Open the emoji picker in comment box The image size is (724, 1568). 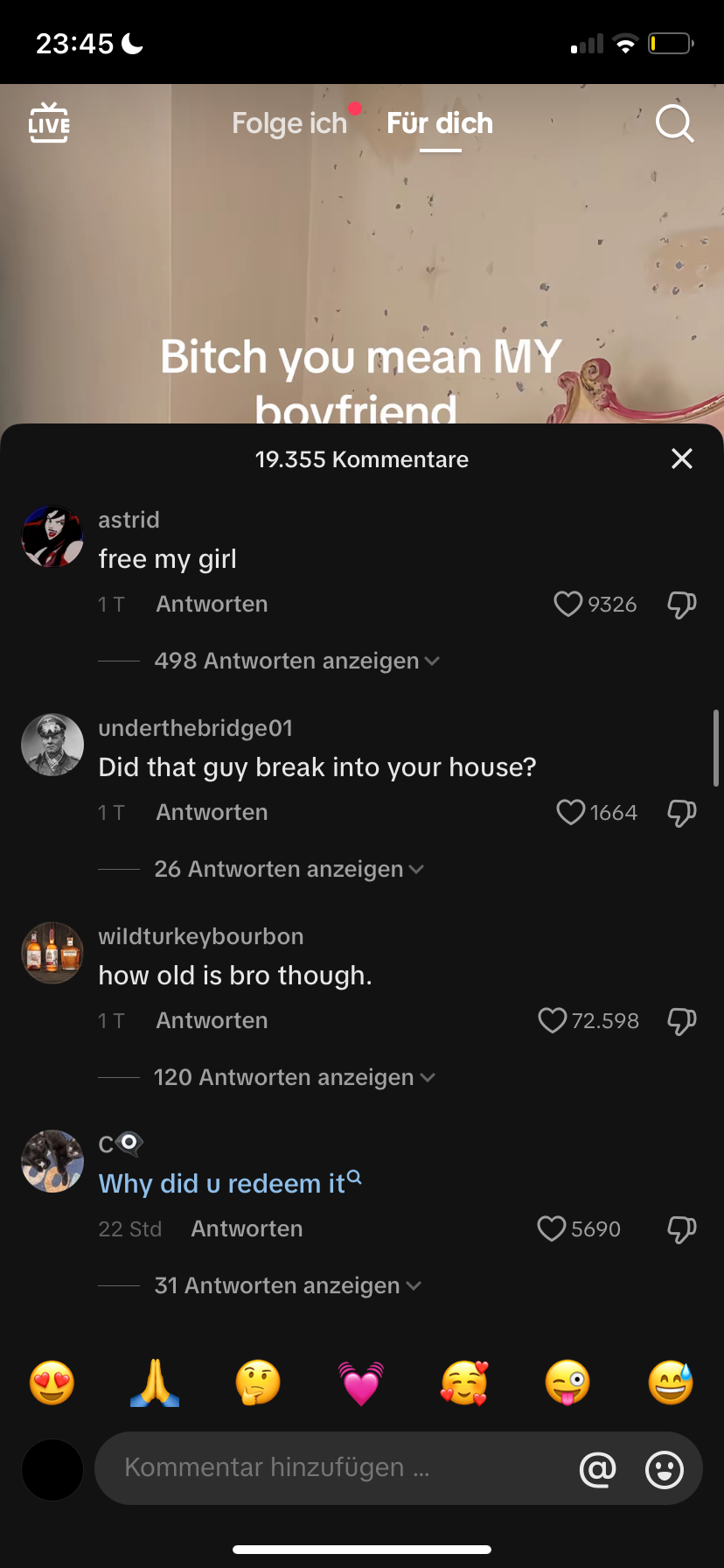[x=665, y=1469]
